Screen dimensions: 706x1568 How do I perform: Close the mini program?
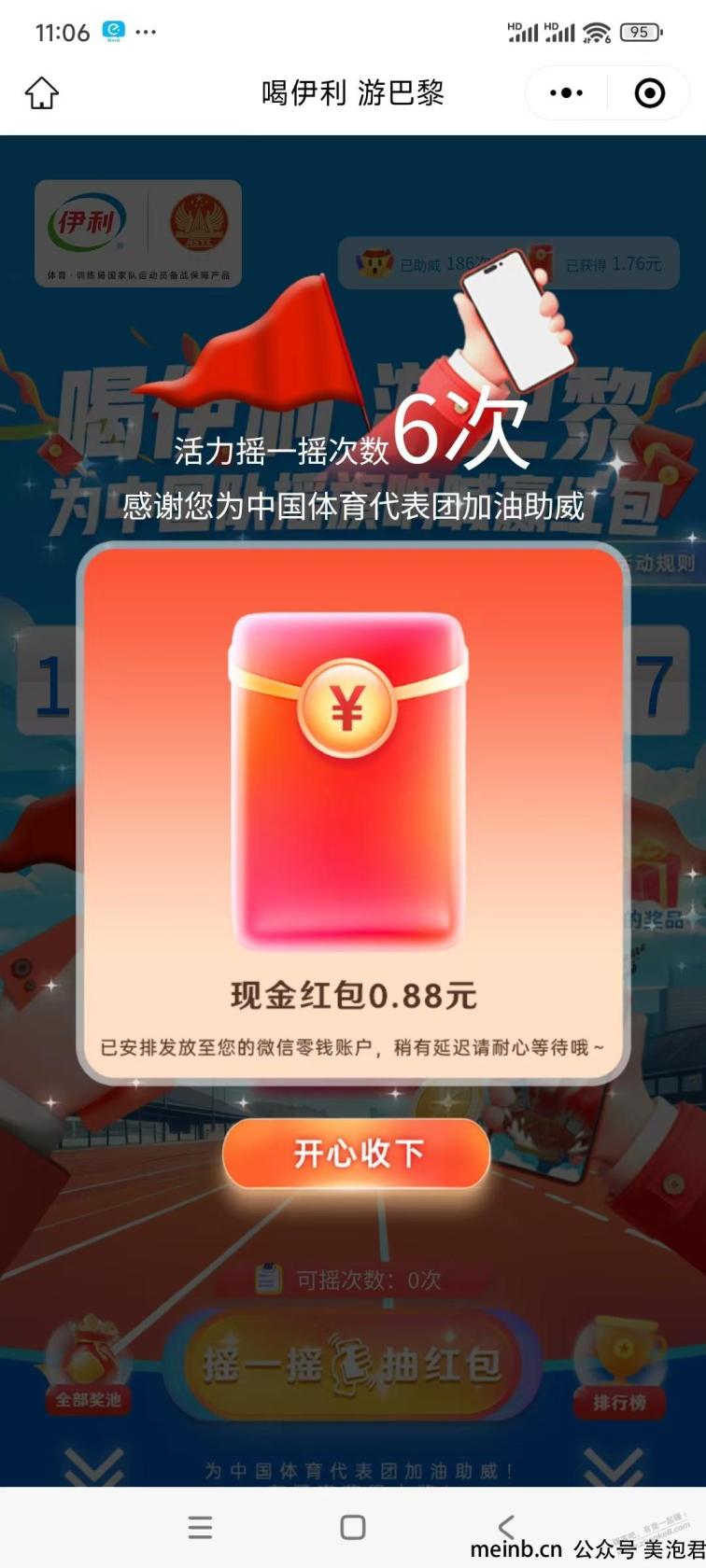tap(649, 93)
